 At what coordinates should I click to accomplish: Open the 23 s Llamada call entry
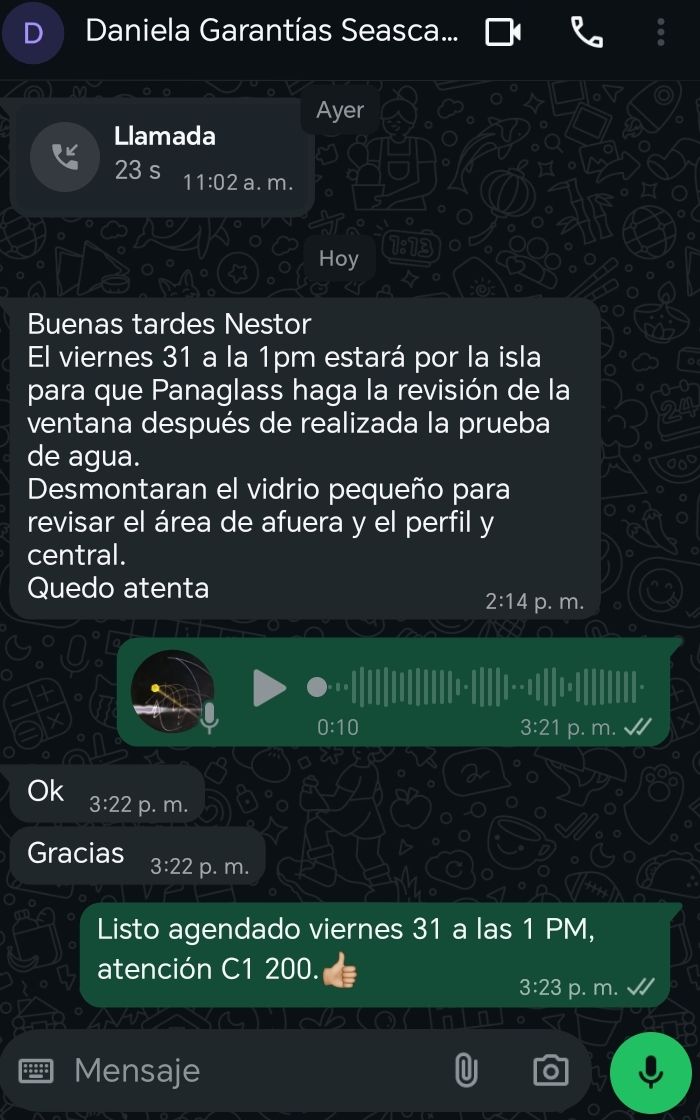pos(160,155)
